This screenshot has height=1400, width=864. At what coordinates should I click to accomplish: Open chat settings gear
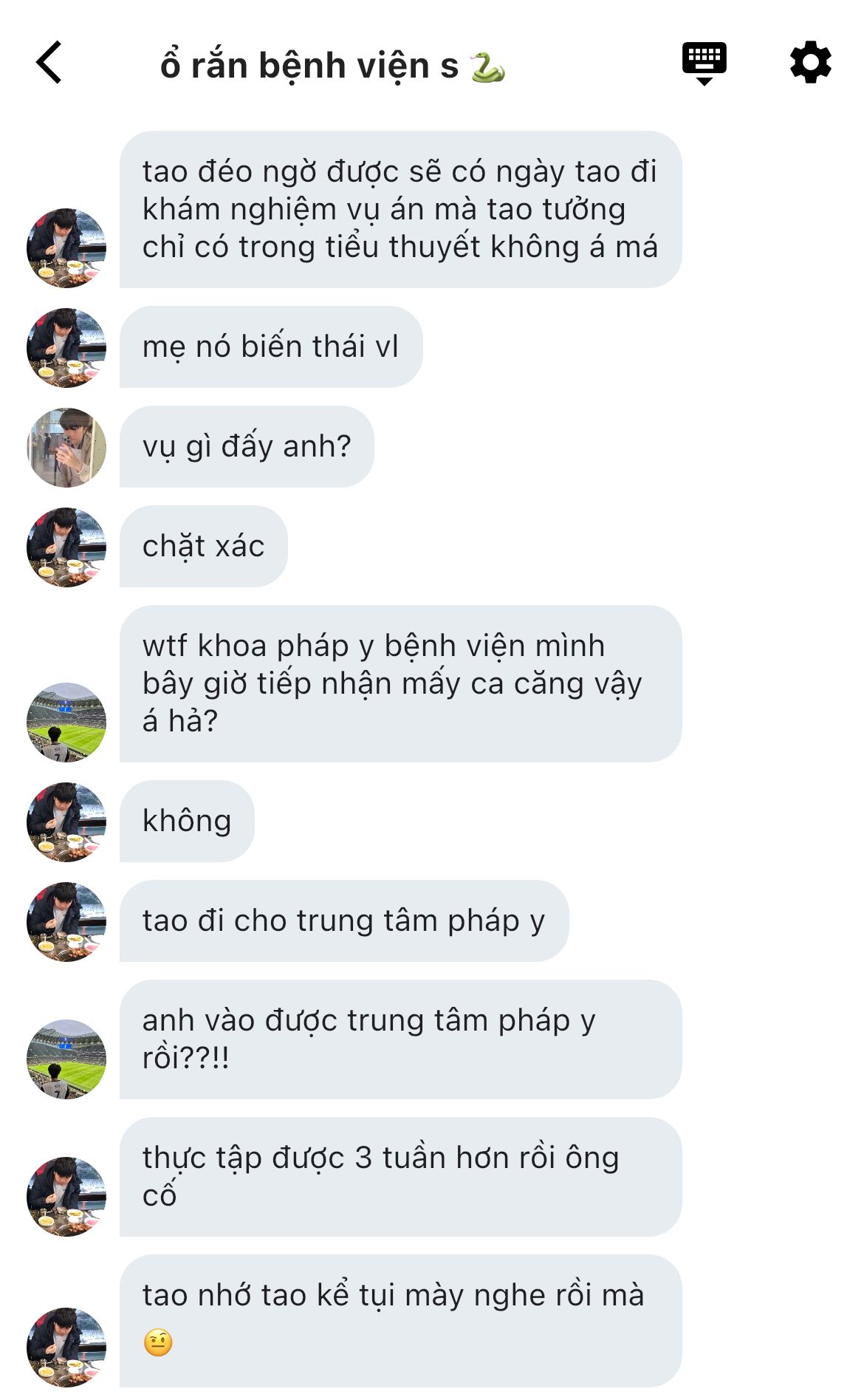[x=810, y=63]
